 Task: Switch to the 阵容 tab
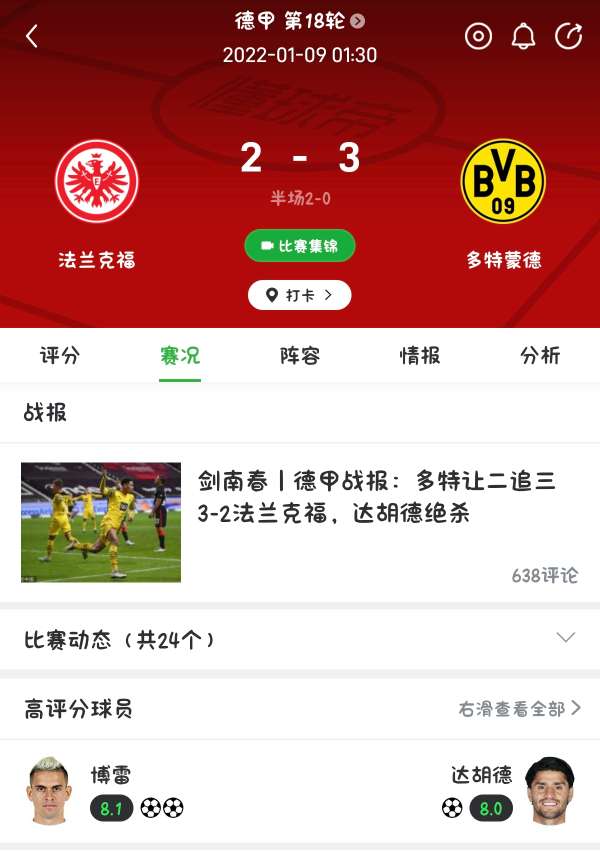300,355
